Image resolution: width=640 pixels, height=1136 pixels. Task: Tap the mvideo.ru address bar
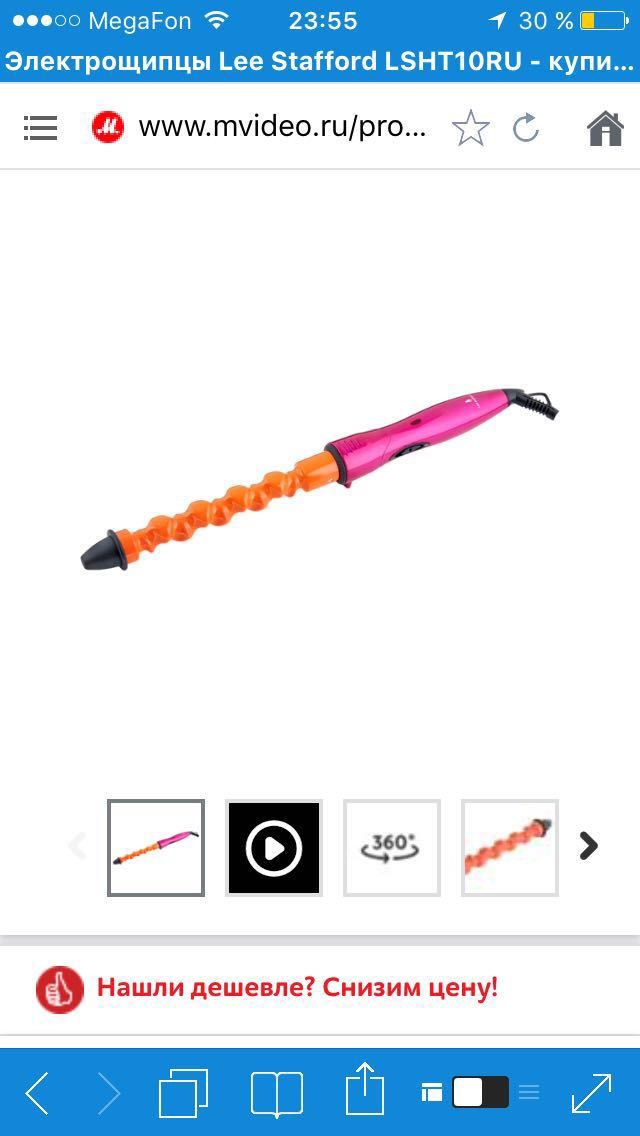[282, 127]
